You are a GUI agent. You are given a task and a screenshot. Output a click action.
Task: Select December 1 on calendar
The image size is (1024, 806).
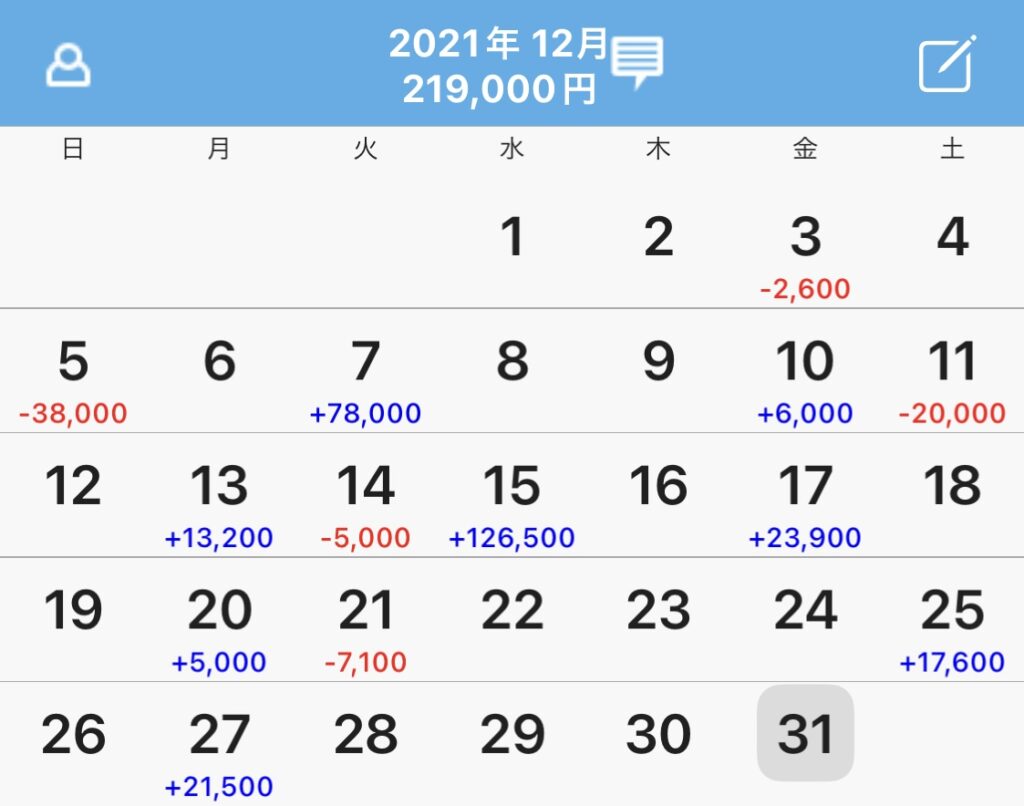[512, 238]
